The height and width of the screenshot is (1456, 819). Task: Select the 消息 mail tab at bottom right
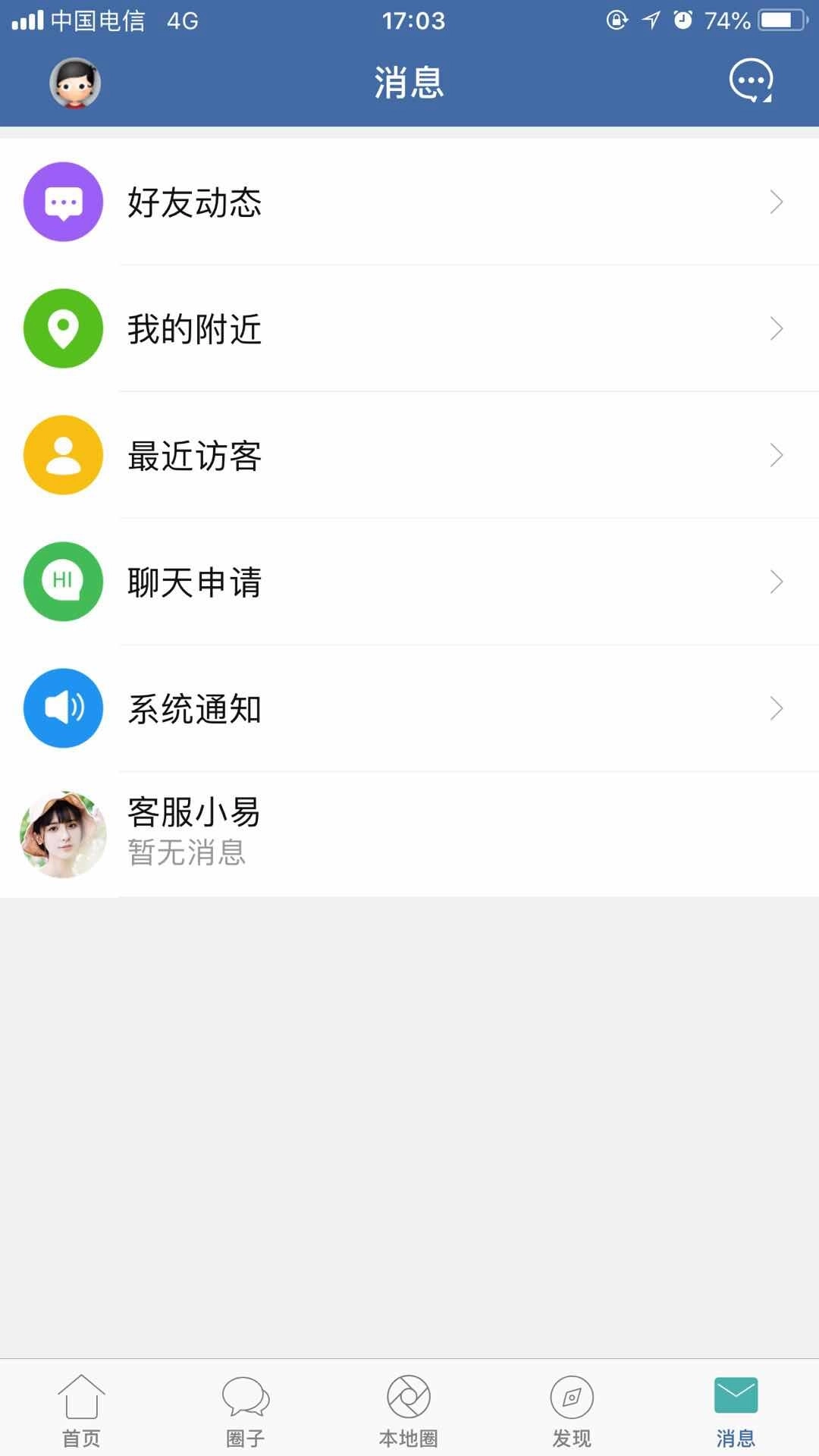pyautogui.click(x=734, y=1408)
